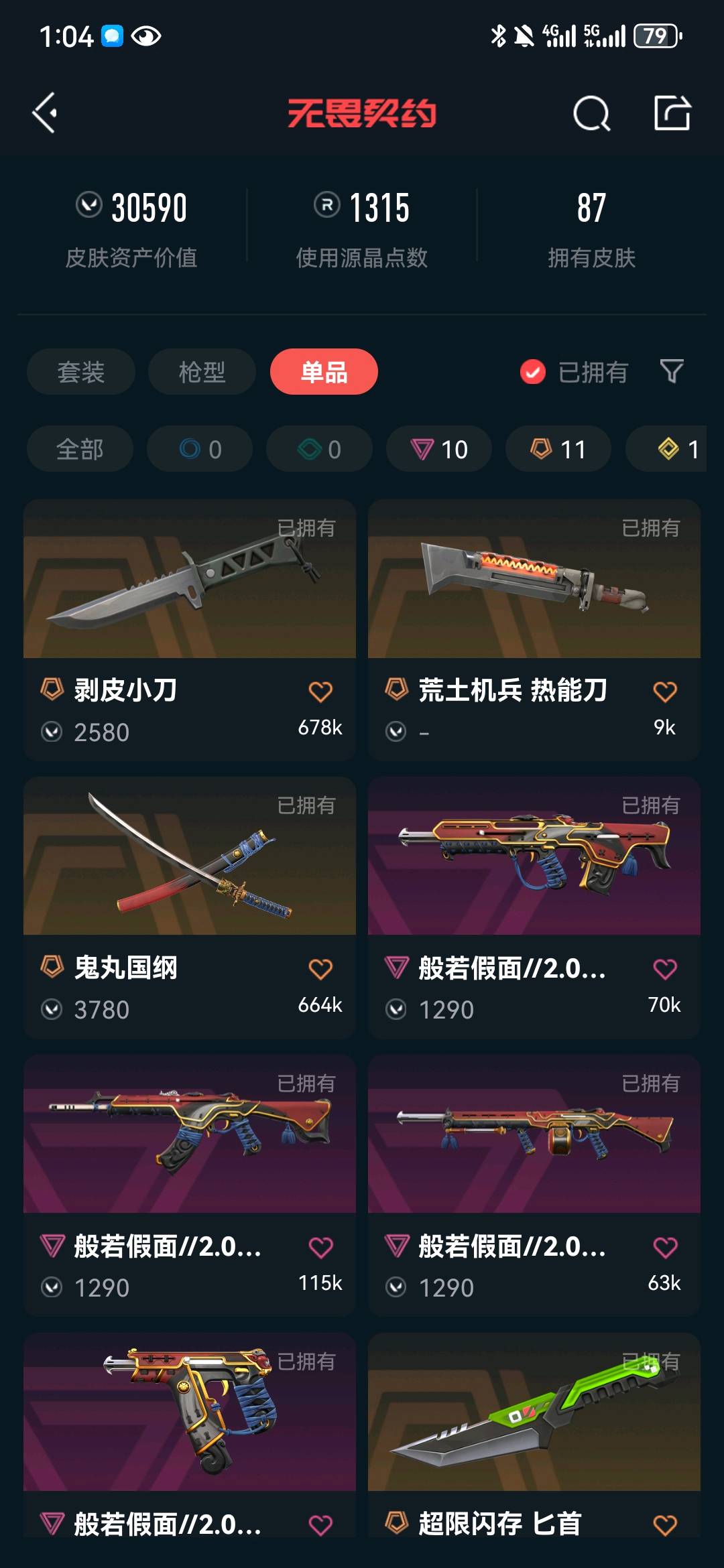
Task: Open the search icon in the header
Action: (x=591, y=113)
